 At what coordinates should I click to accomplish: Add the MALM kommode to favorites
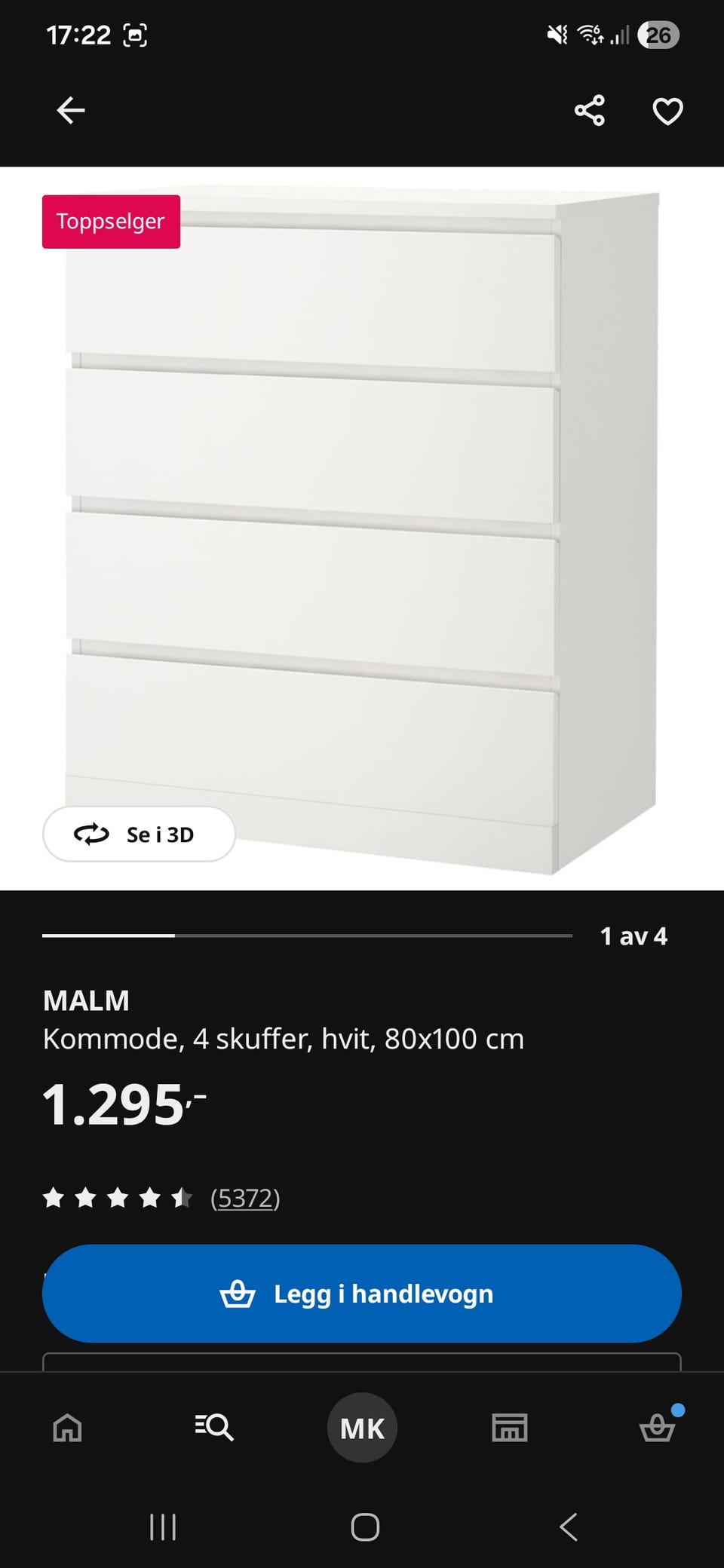(667, 111)
